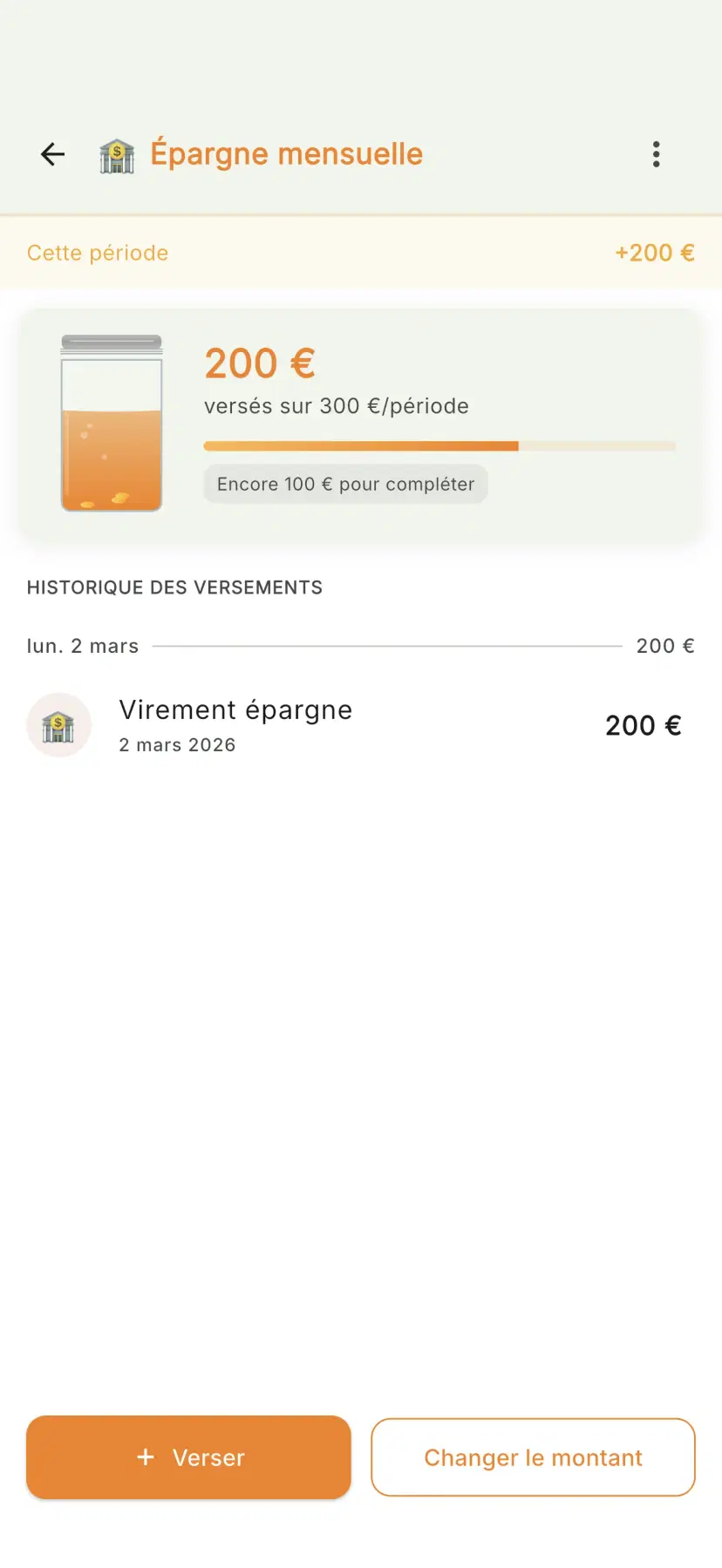Tap the 200 € amount heading
Image resolution: width=722 pixels, height=1568 pixels.
point(259,363)
